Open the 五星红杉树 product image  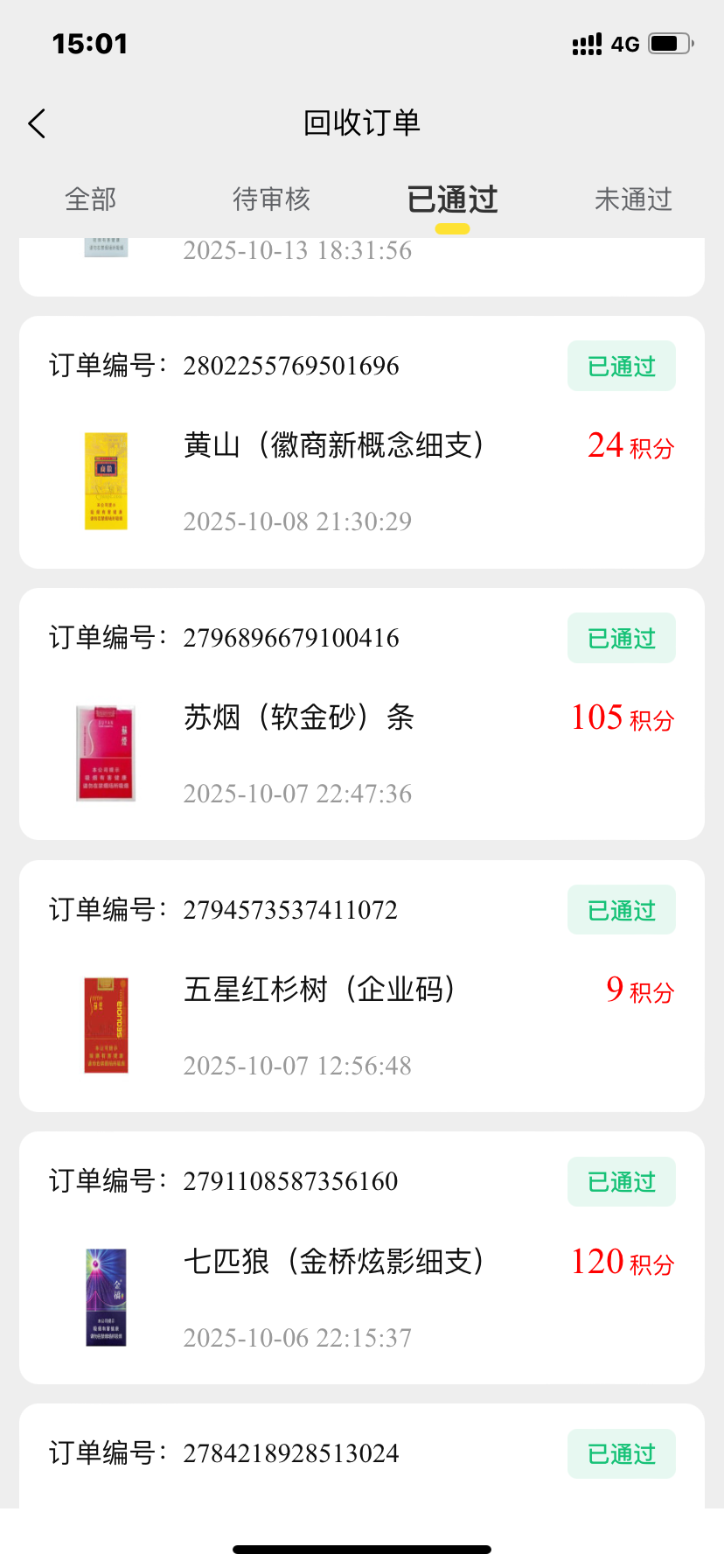[106, 1024]
